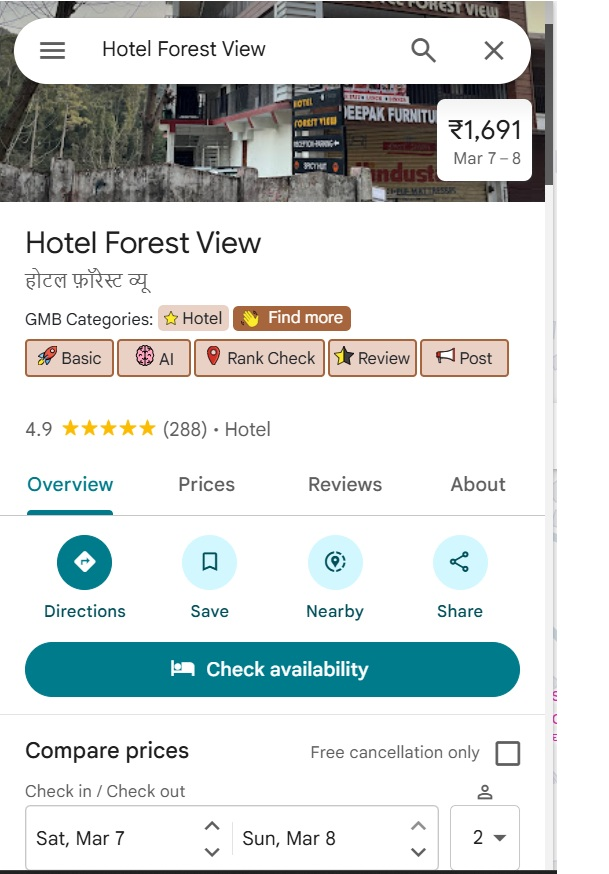The width and height of the screenshot is (609, 874).
Task: Select the Basic audit chip
Action: point(69,358)
